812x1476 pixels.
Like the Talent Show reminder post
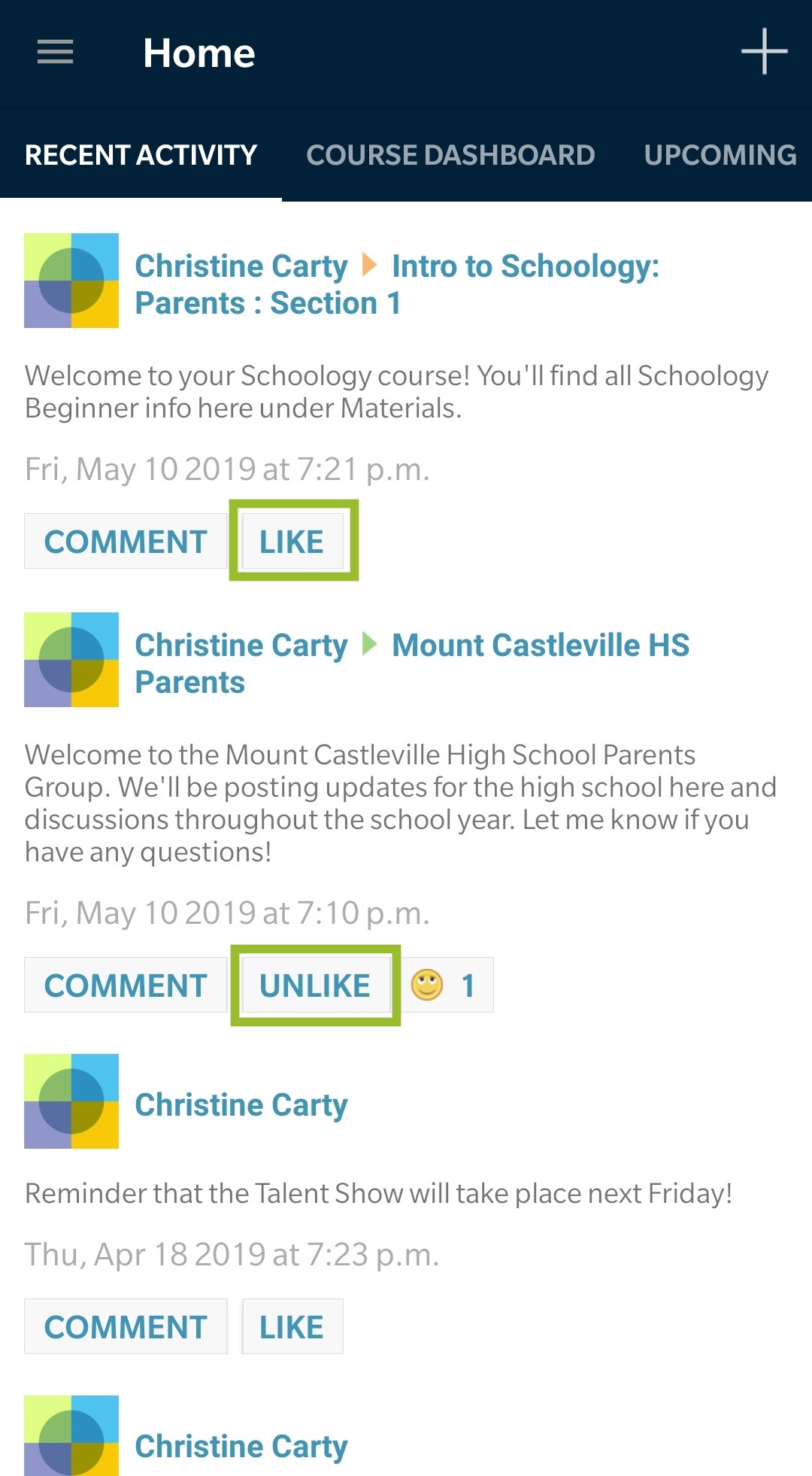coord(292,1327)
